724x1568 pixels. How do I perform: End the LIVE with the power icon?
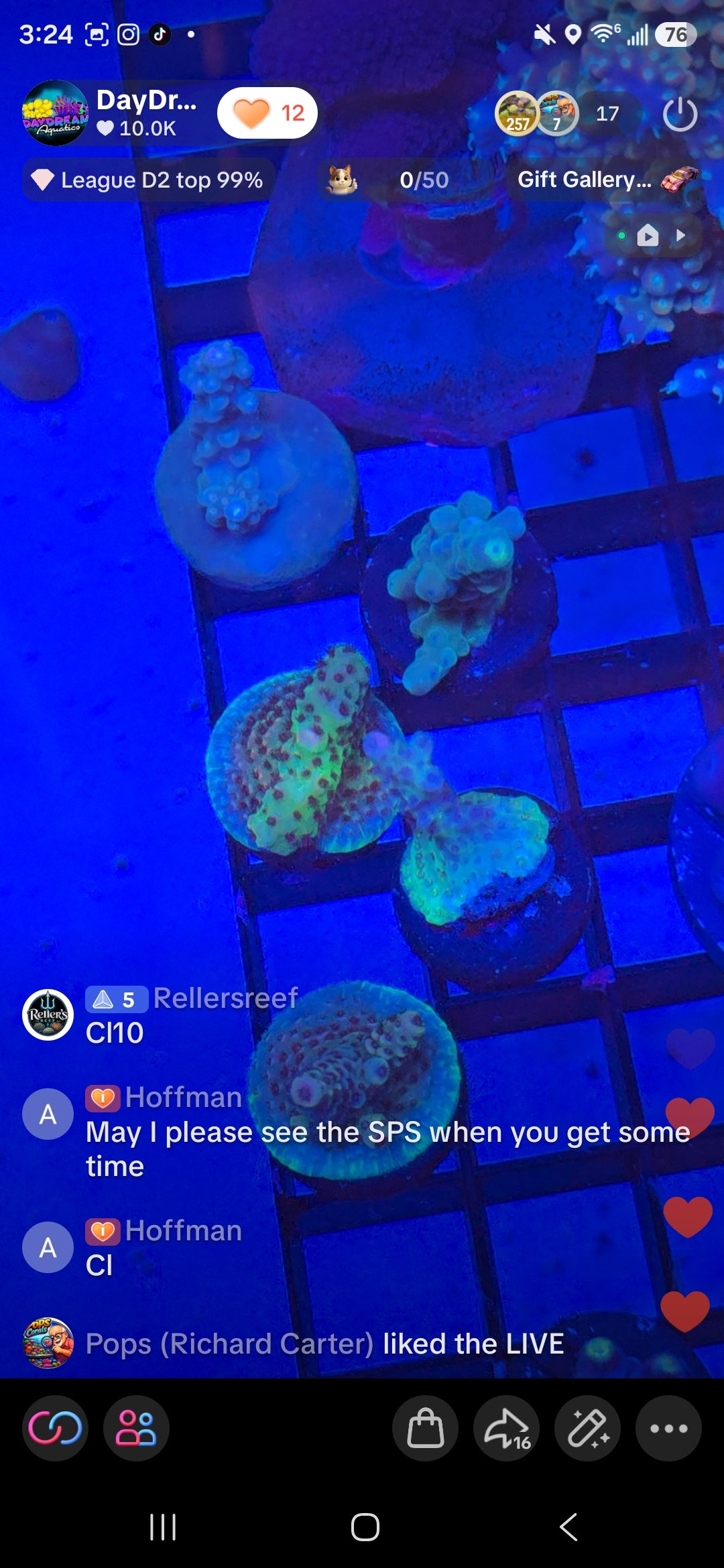click(x=680, y=114)
